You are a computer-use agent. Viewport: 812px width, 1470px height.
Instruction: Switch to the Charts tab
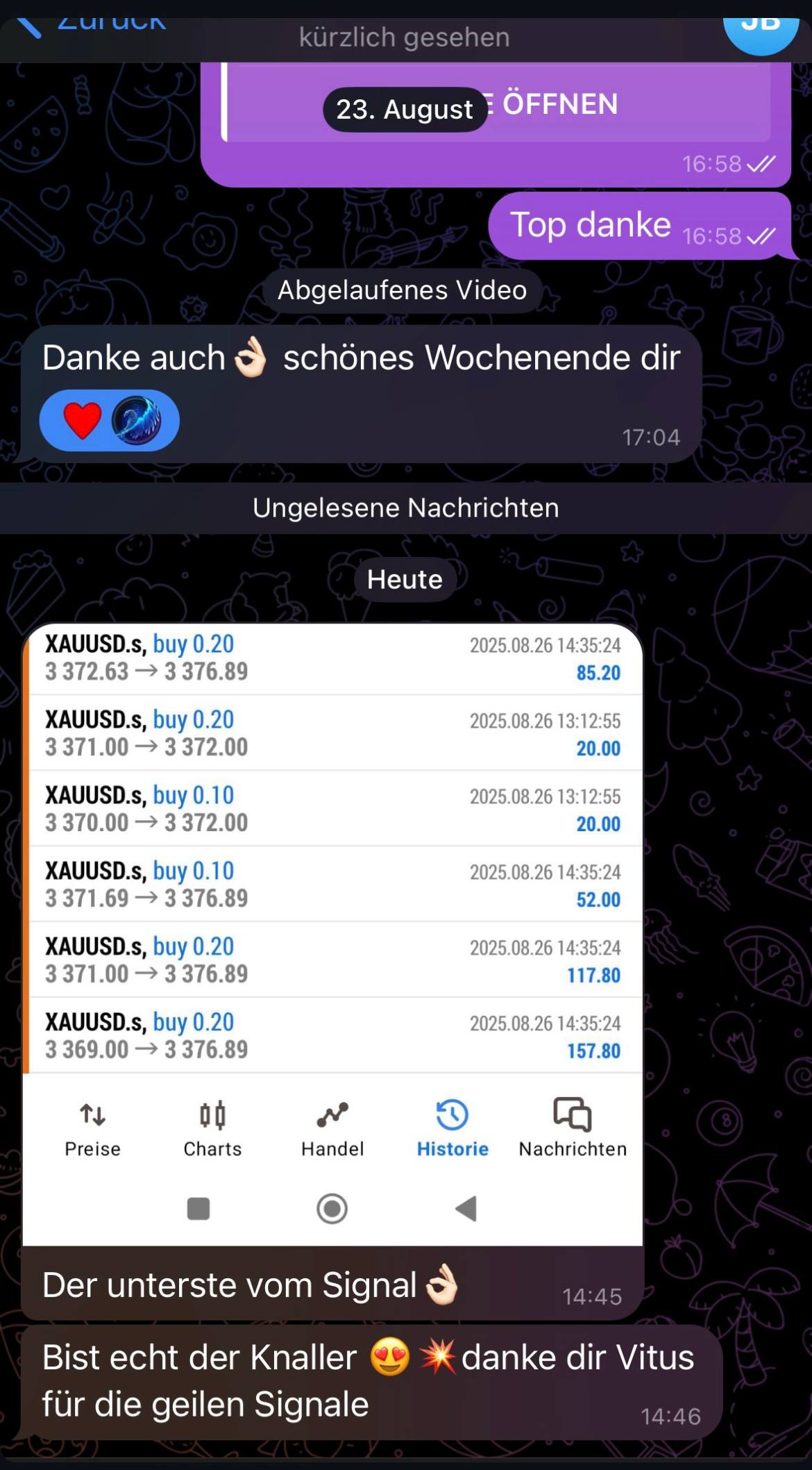pyautogui.click(x=212, y=1128)
